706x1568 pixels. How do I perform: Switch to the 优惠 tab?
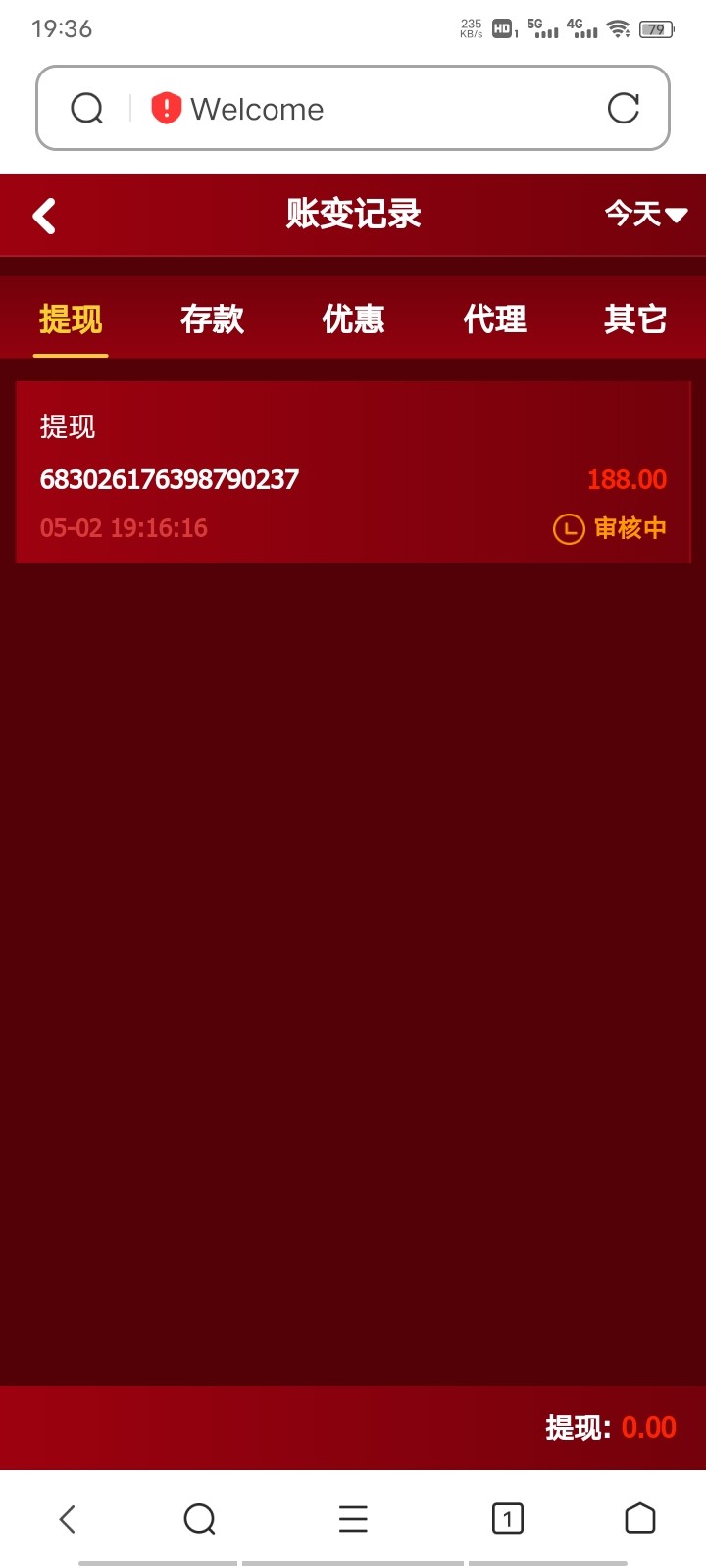point(353,319)
